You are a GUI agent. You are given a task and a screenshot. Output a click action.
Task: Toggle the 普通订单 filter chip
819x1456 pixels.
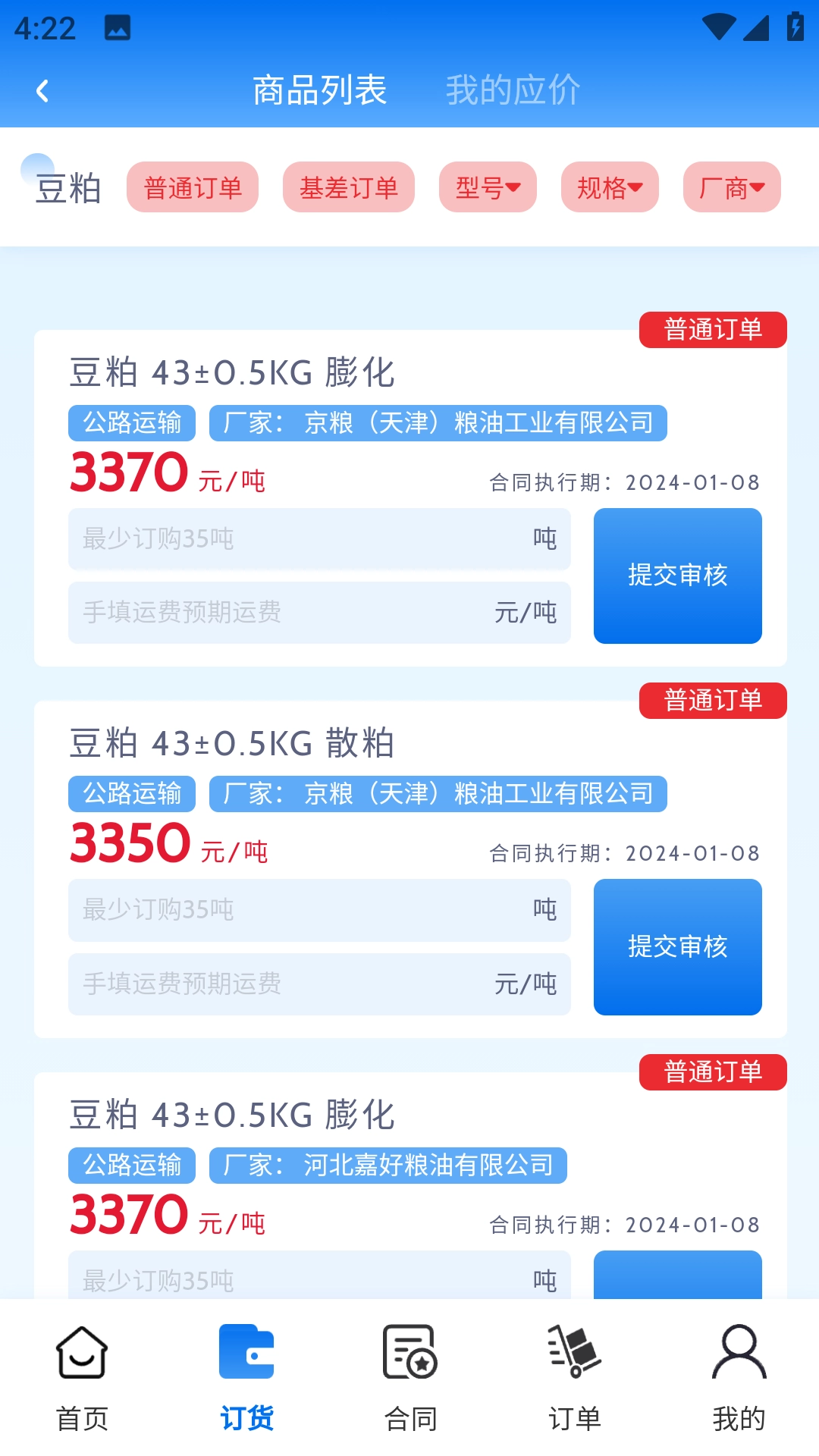click(x=192, y=187)
